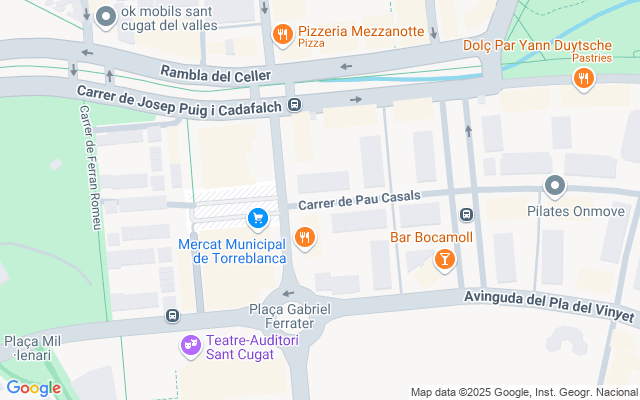Open Pizzeria Mezzanotte place marker
Screen dimensions: 640x400
[284, 35]
